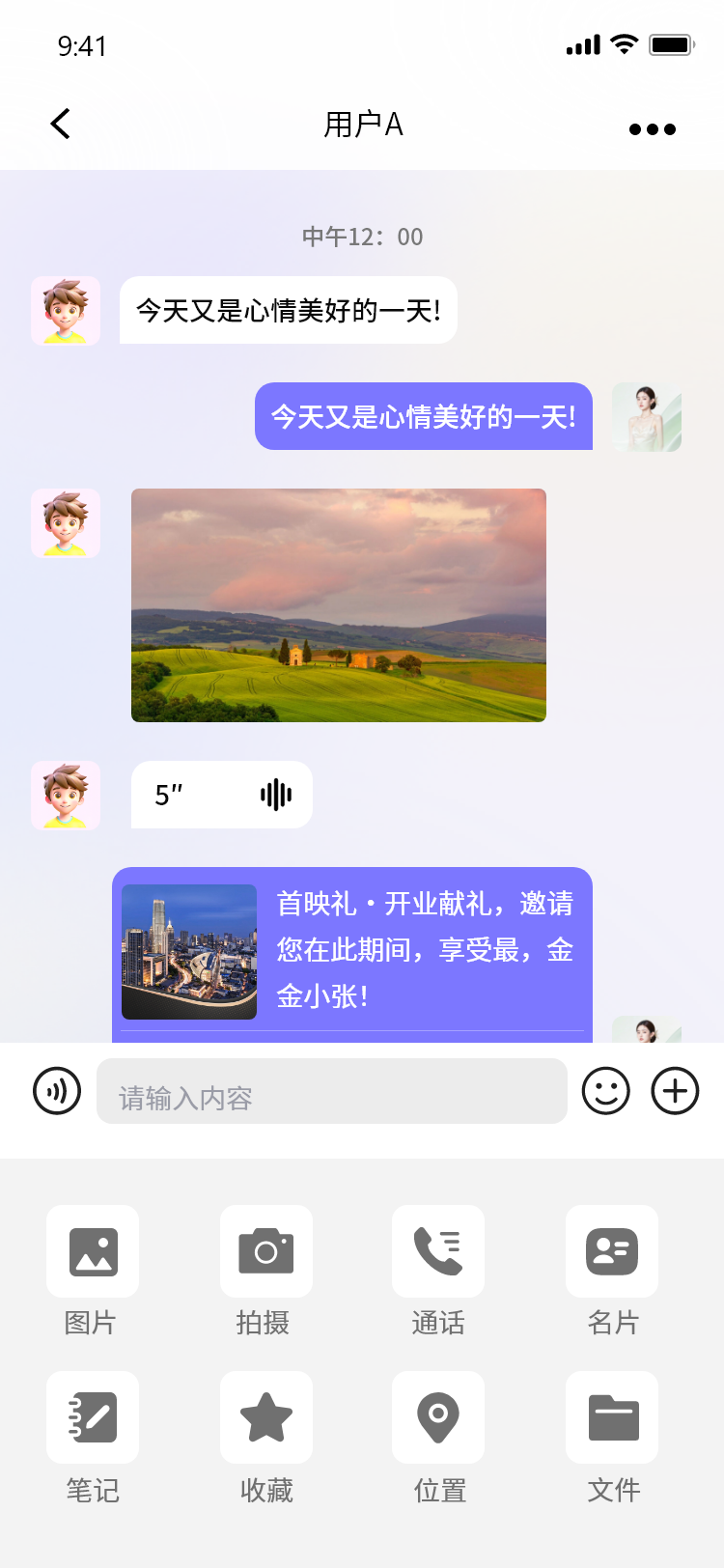Tap the voice input icon
The height and width of the screenshot is (1568, 724).
tap(56, 1091)
